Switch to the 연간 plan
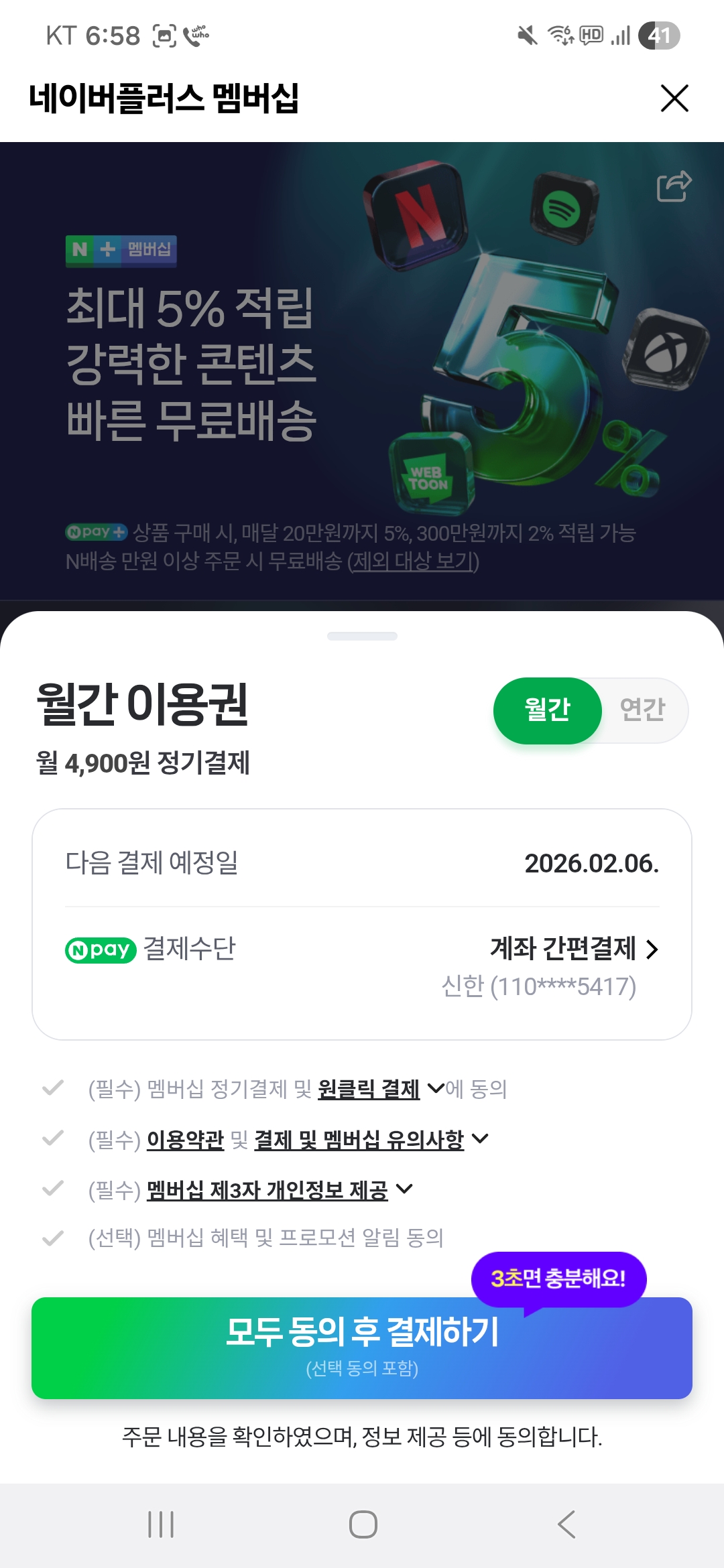Viewport: 724px width, 1568px height. [x=642, y=710]
